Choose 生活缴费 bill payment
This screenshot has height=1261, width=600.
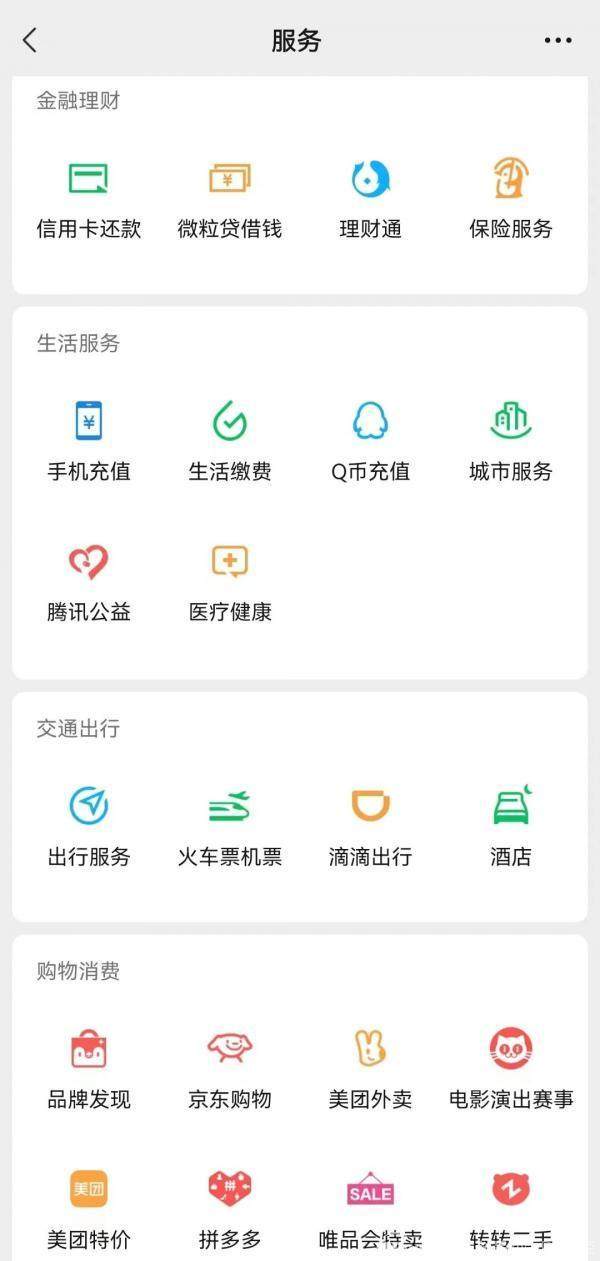(230, 442)
